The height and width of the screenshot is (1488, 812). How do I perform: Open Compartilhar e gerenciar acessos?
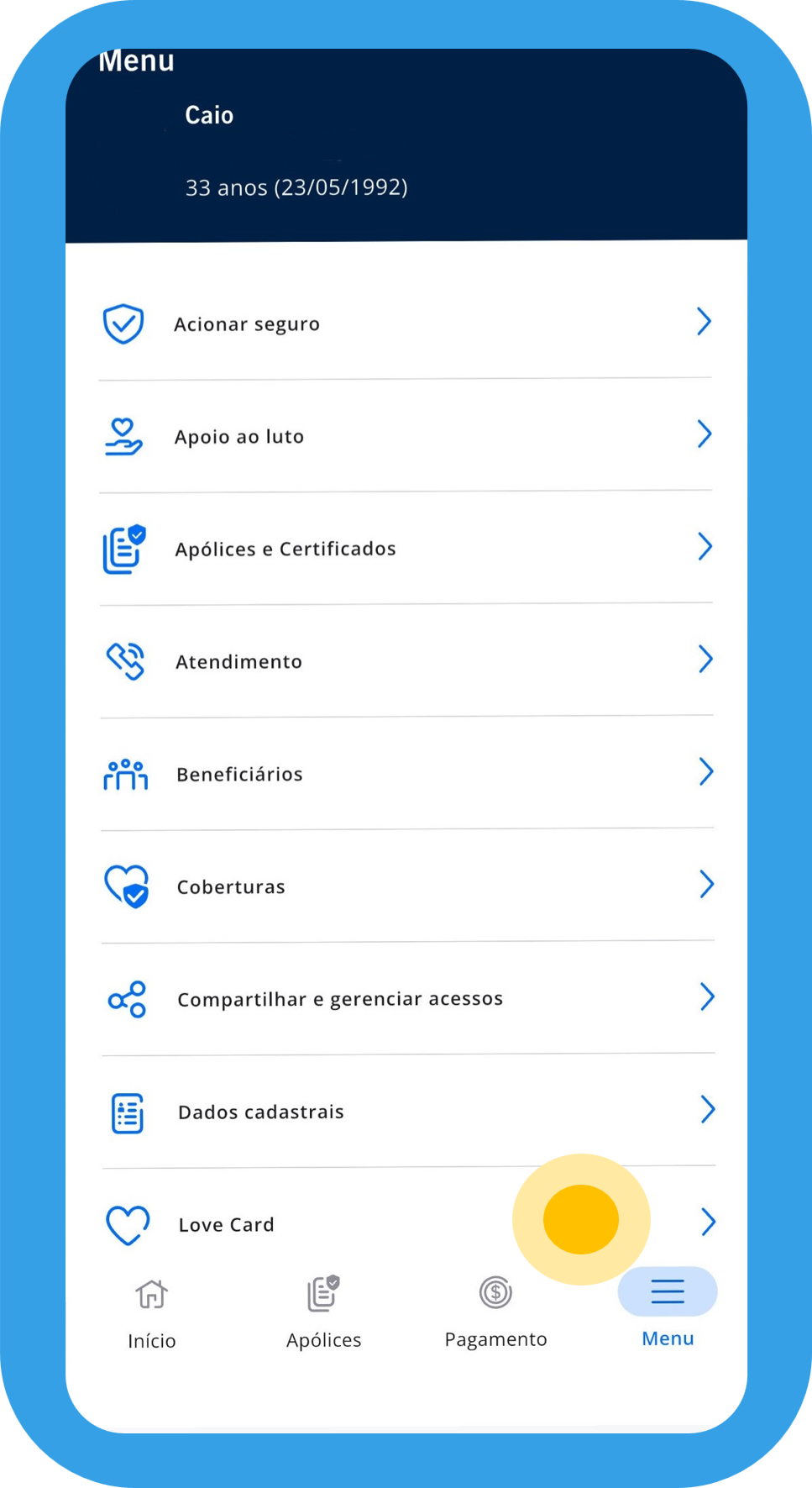pos(339,998)
